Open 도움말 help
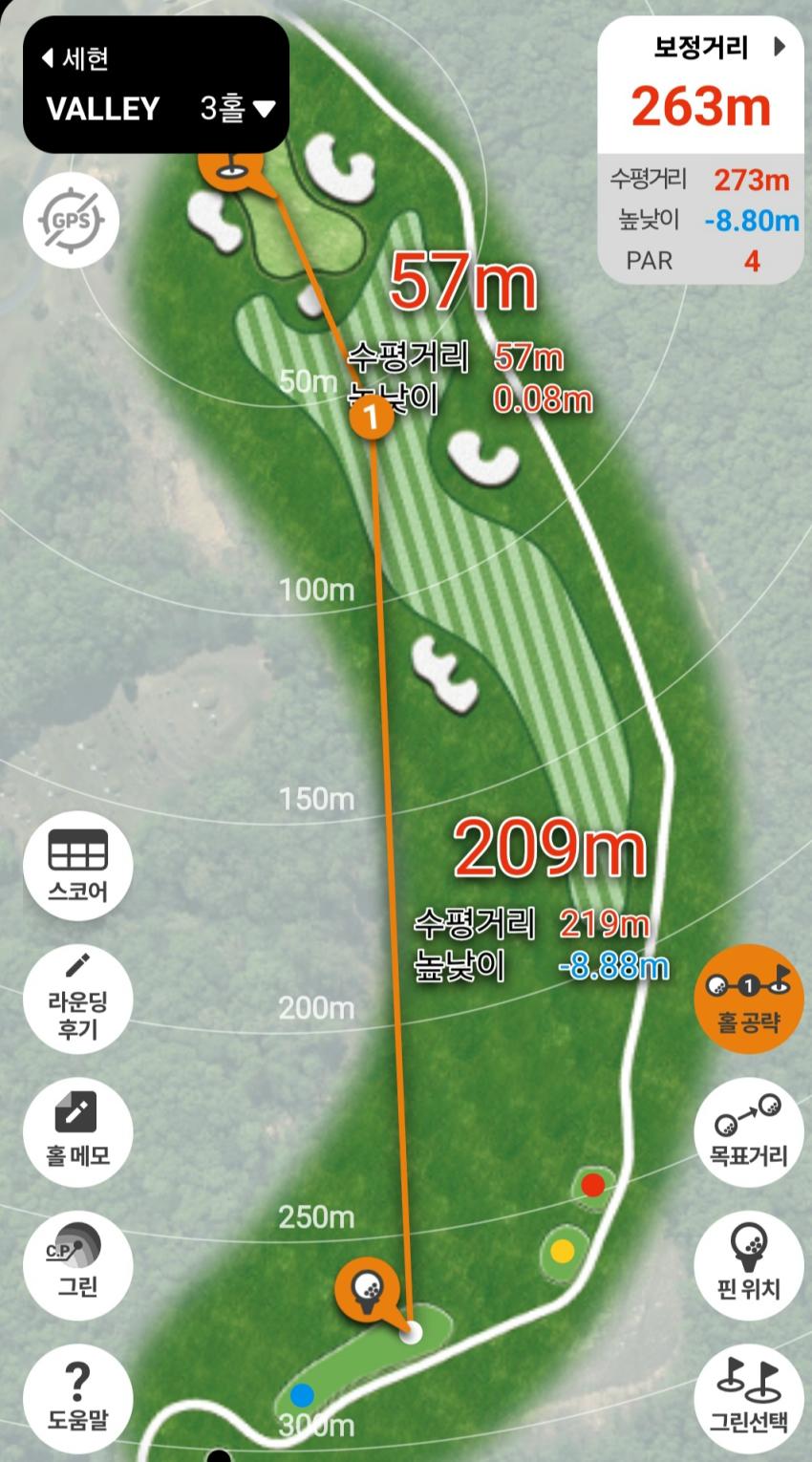The width and height of the screenshot is (812, 1462). pyautogui.click(x=77, y=1397)
